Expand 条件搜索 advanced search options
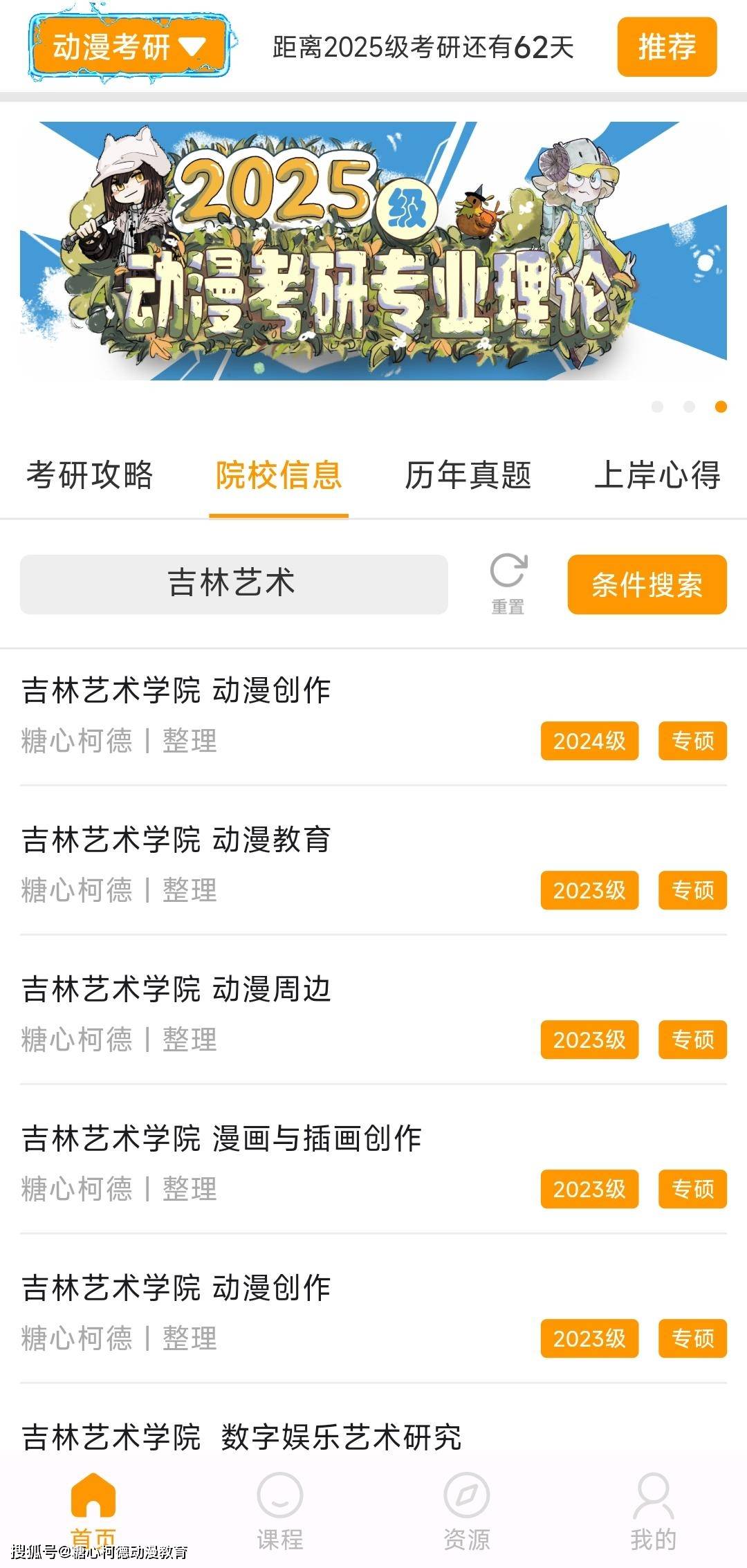Image resolution: width=747 pixels, height=1568 pixels. (647, 586)
